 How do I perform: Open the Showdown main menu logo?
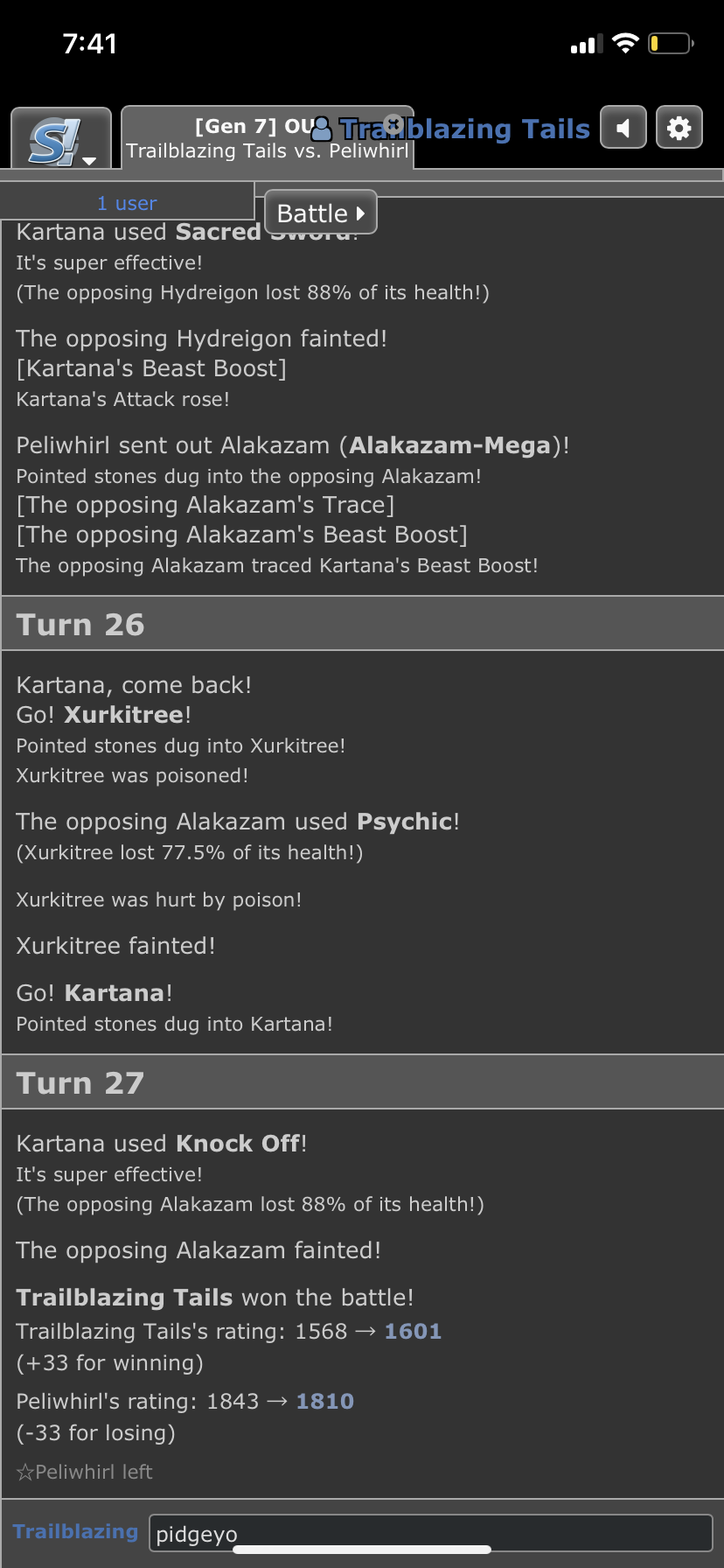click(60, 140)
